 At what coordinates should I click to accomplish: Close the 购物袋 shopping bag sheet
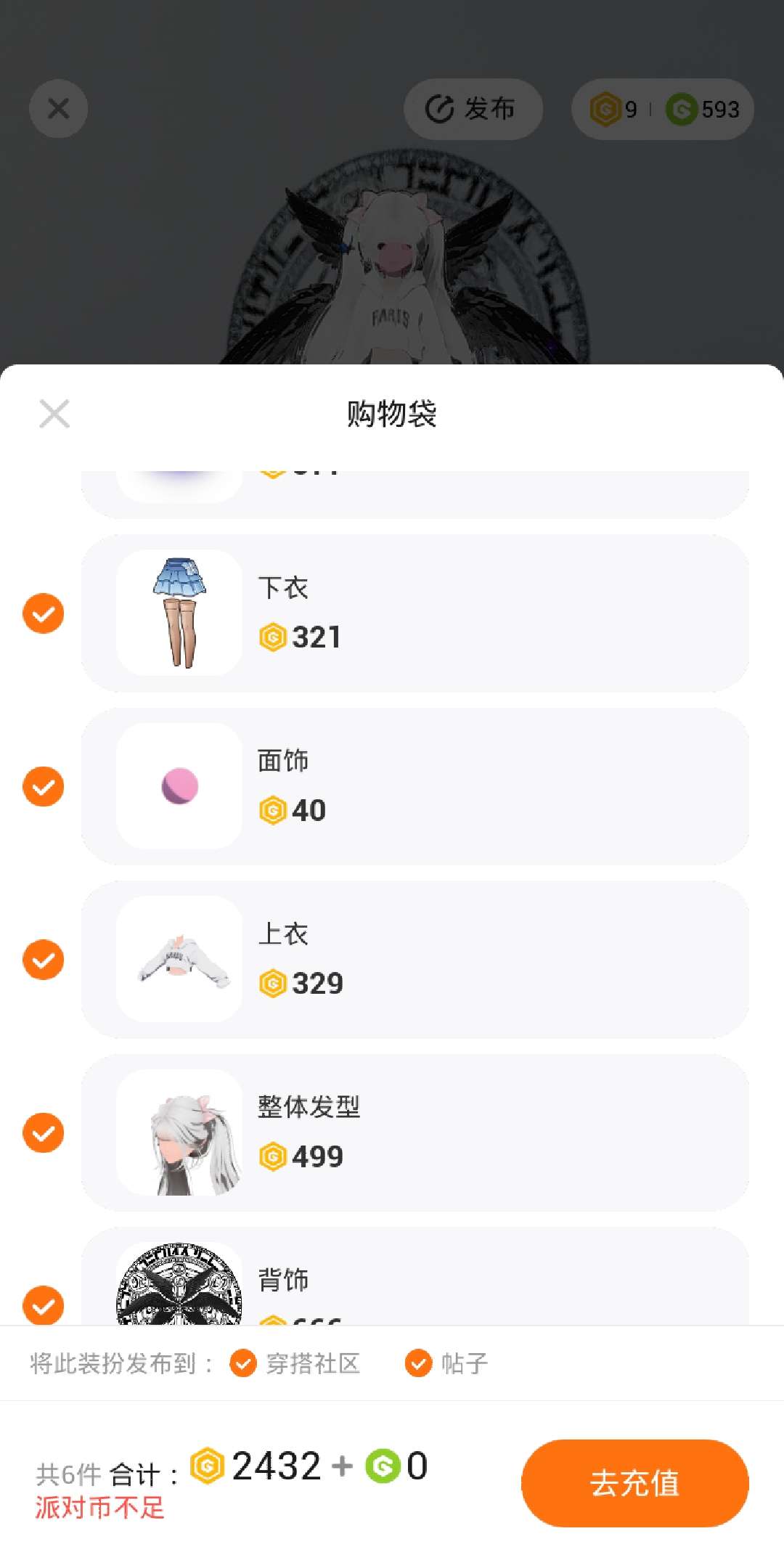click(x=54, y=414)
